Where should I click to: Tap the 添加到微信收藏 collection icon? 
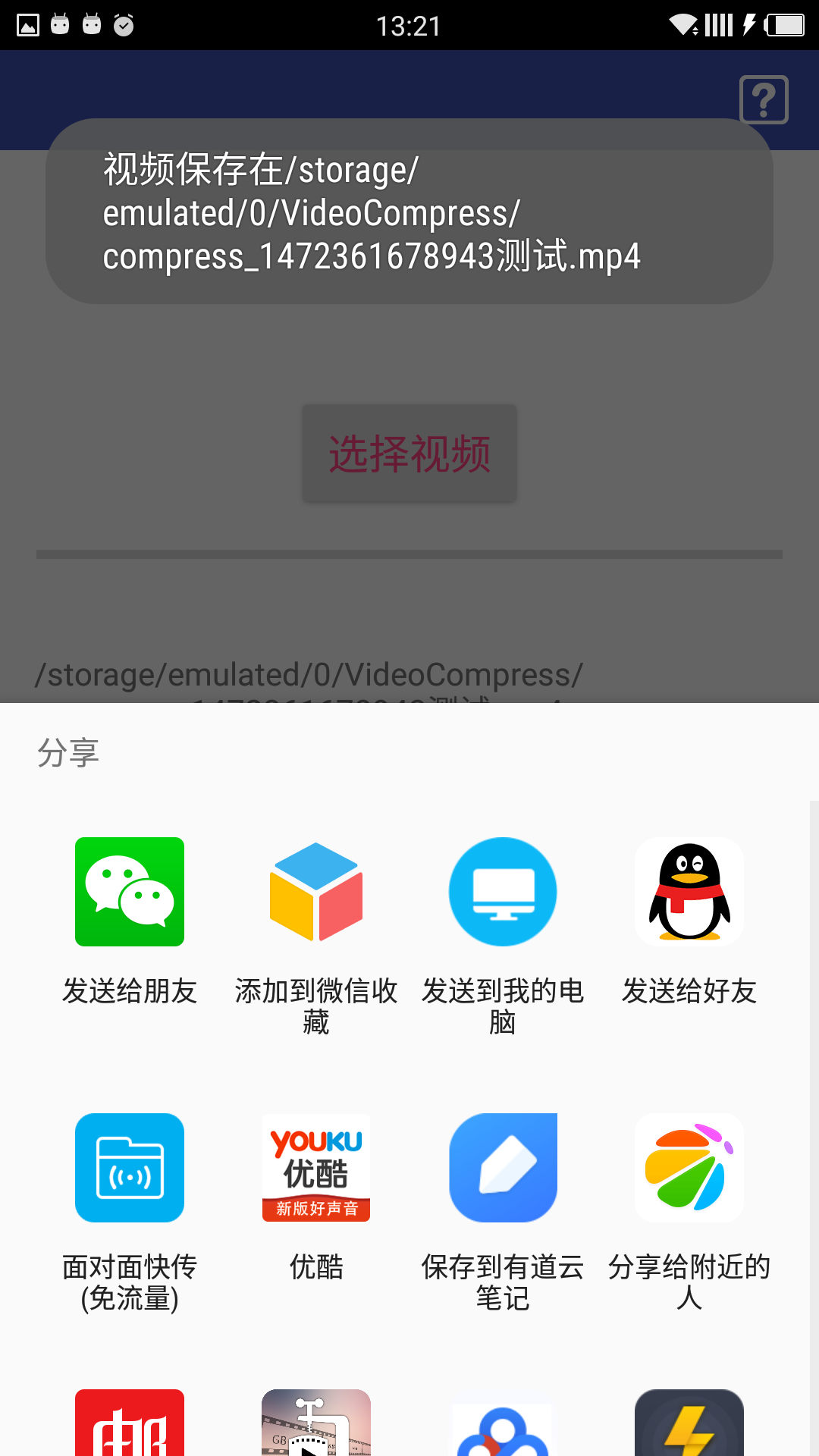pos(316,892)
